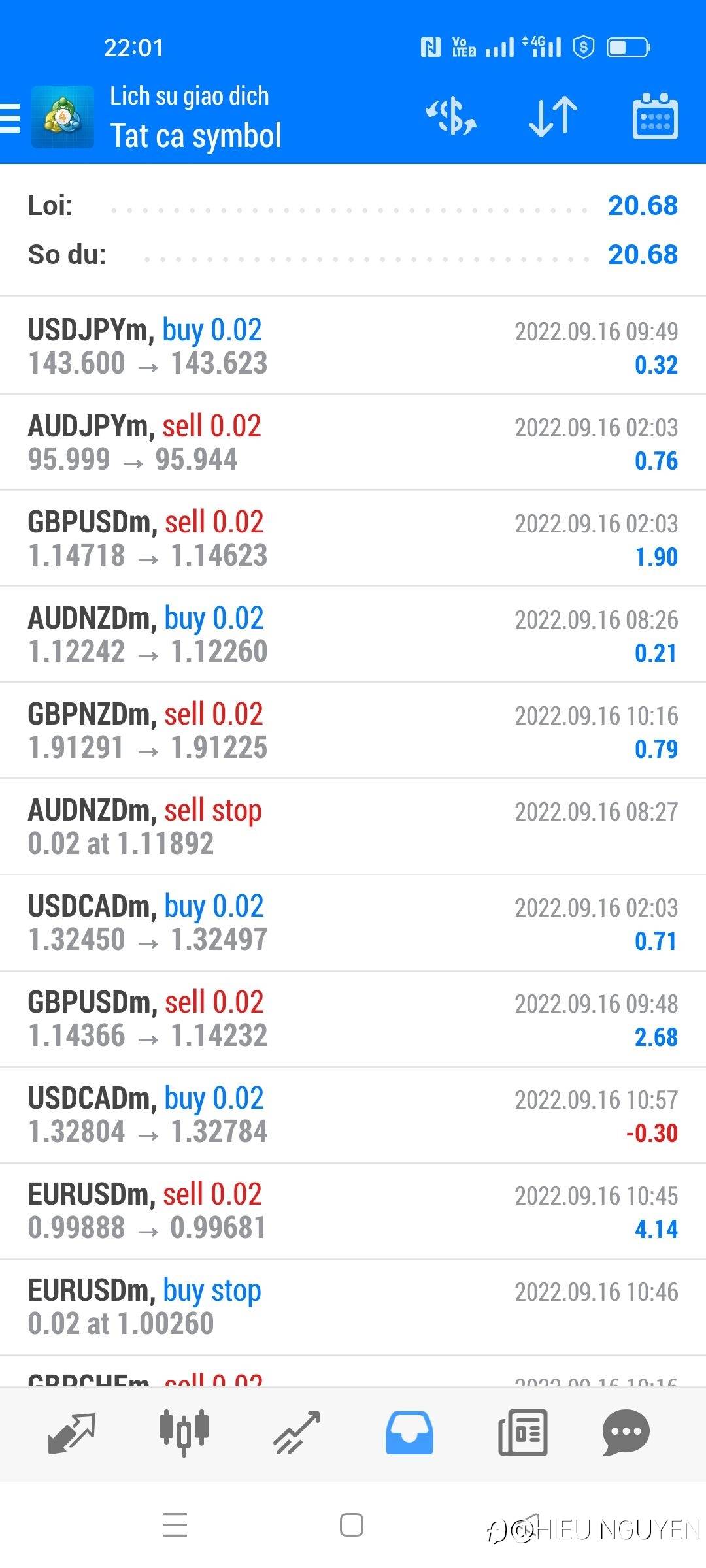Select the USDCADm trade with -0.30 loss
Image resolution: width=706 pixels, height=1568 pixels.
[353, 1115]
